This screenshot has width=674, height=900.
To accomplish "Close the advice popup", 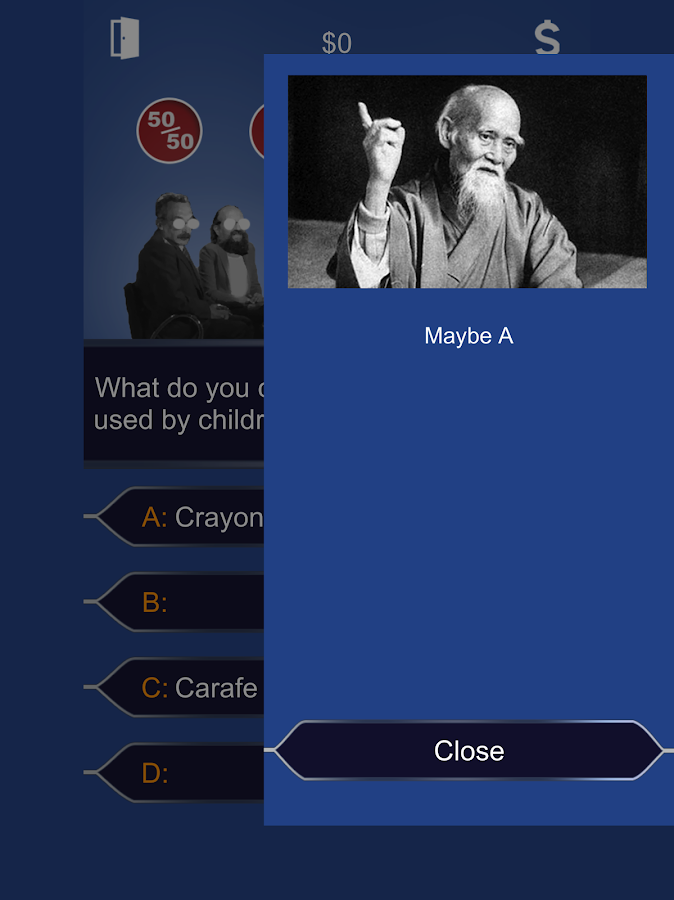I will (468, 751).
